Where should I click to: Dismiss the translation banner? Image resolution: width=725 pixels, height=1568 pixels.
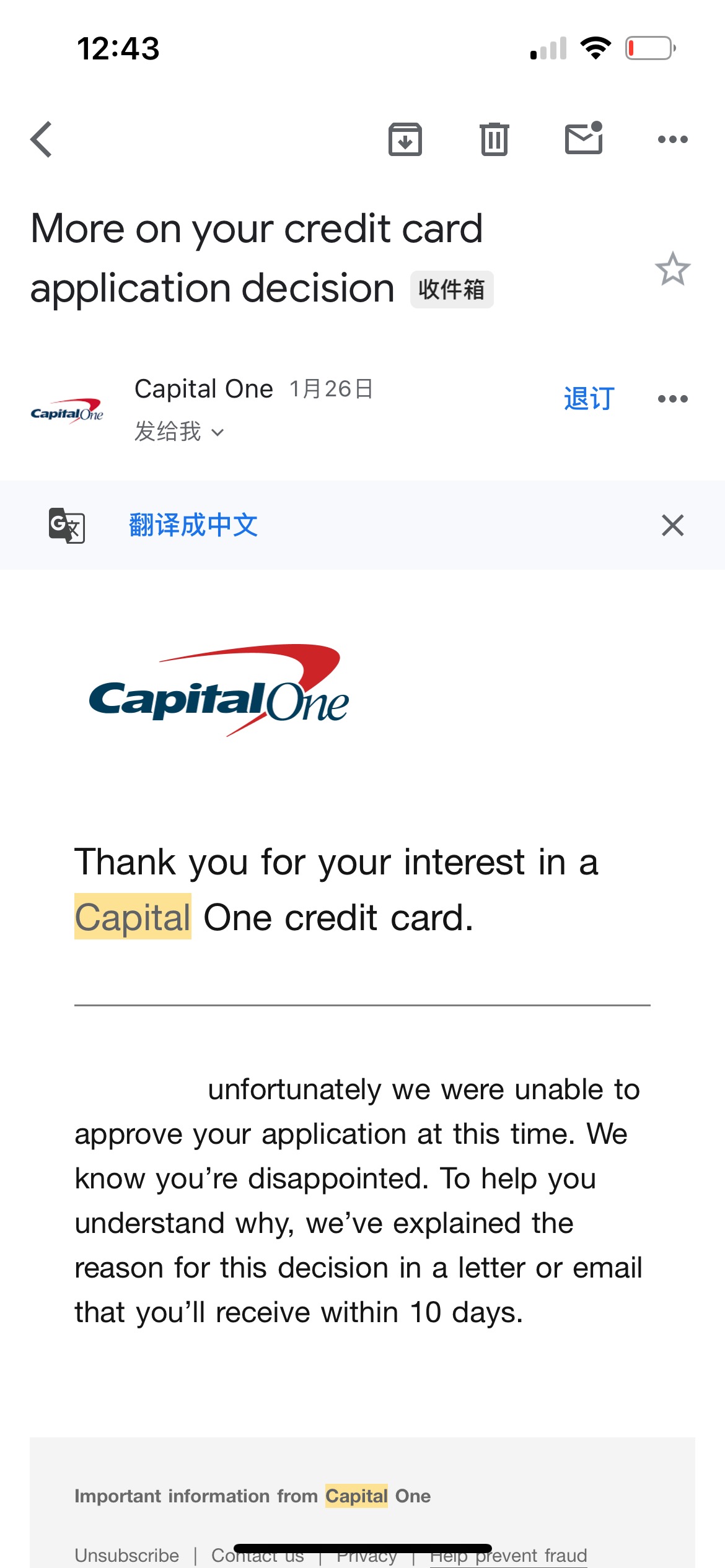(672, 525)
